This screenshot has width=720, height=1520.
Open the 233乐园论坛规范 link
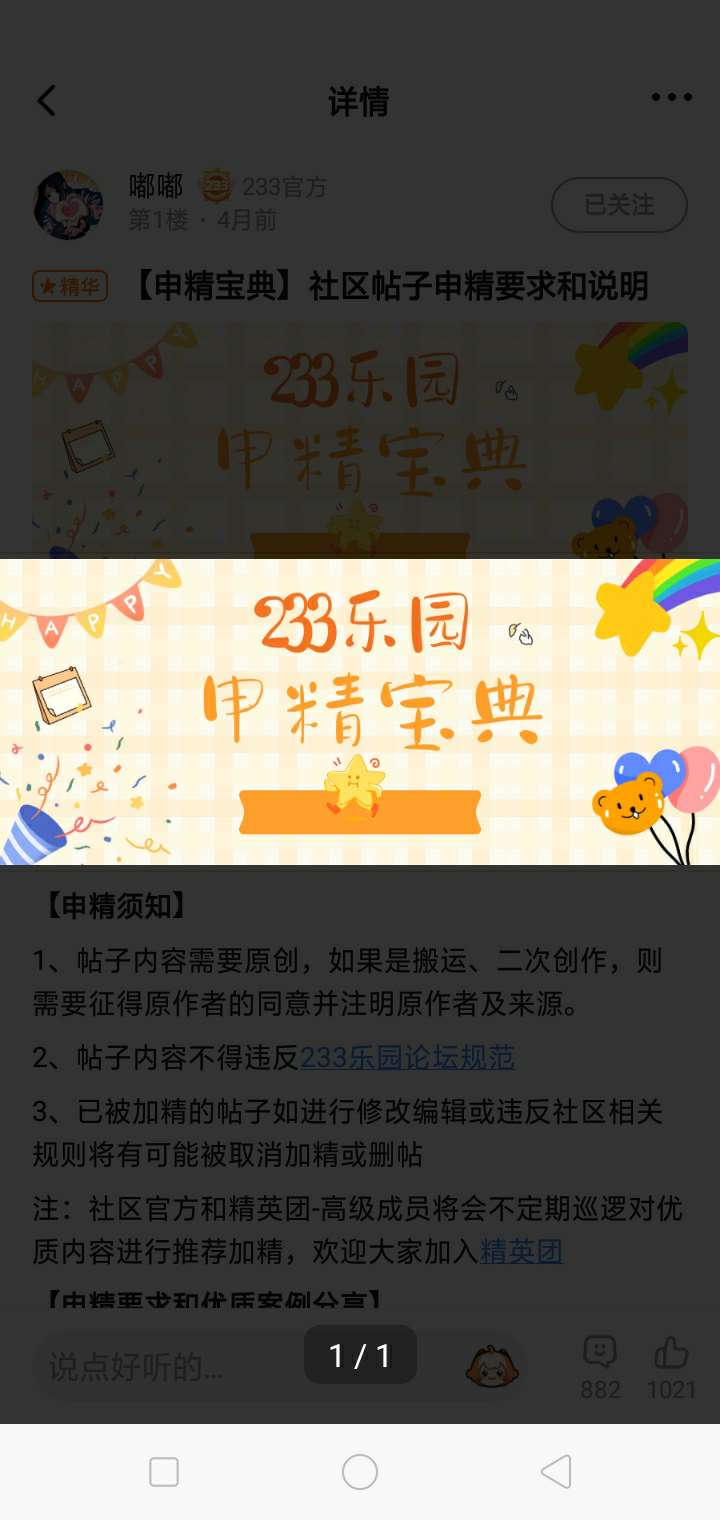[x=407, y=1057]
